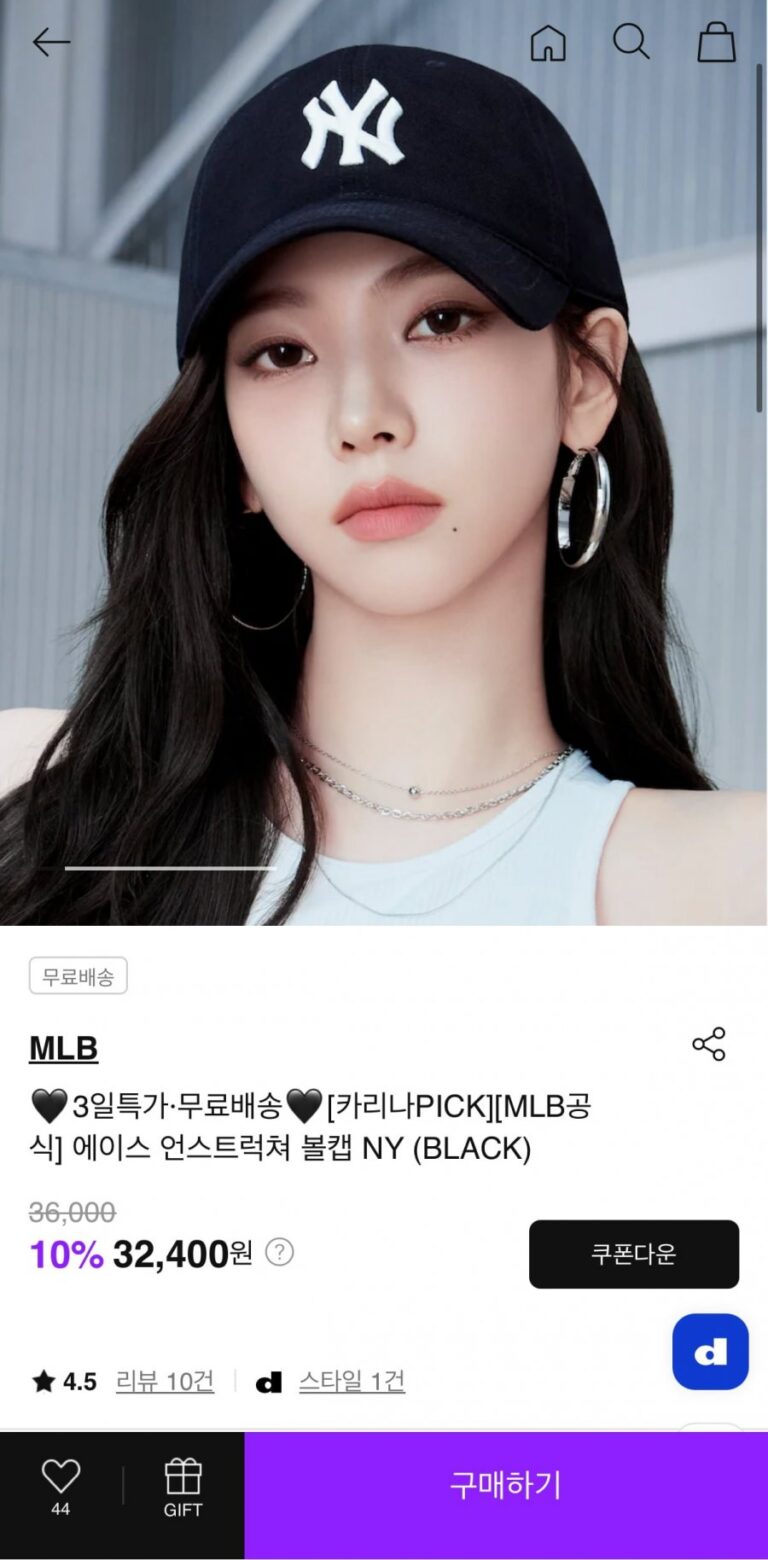
Task: Open the 스타일 1건 link
Action: pyautogui.click(x=351, y=1382)
